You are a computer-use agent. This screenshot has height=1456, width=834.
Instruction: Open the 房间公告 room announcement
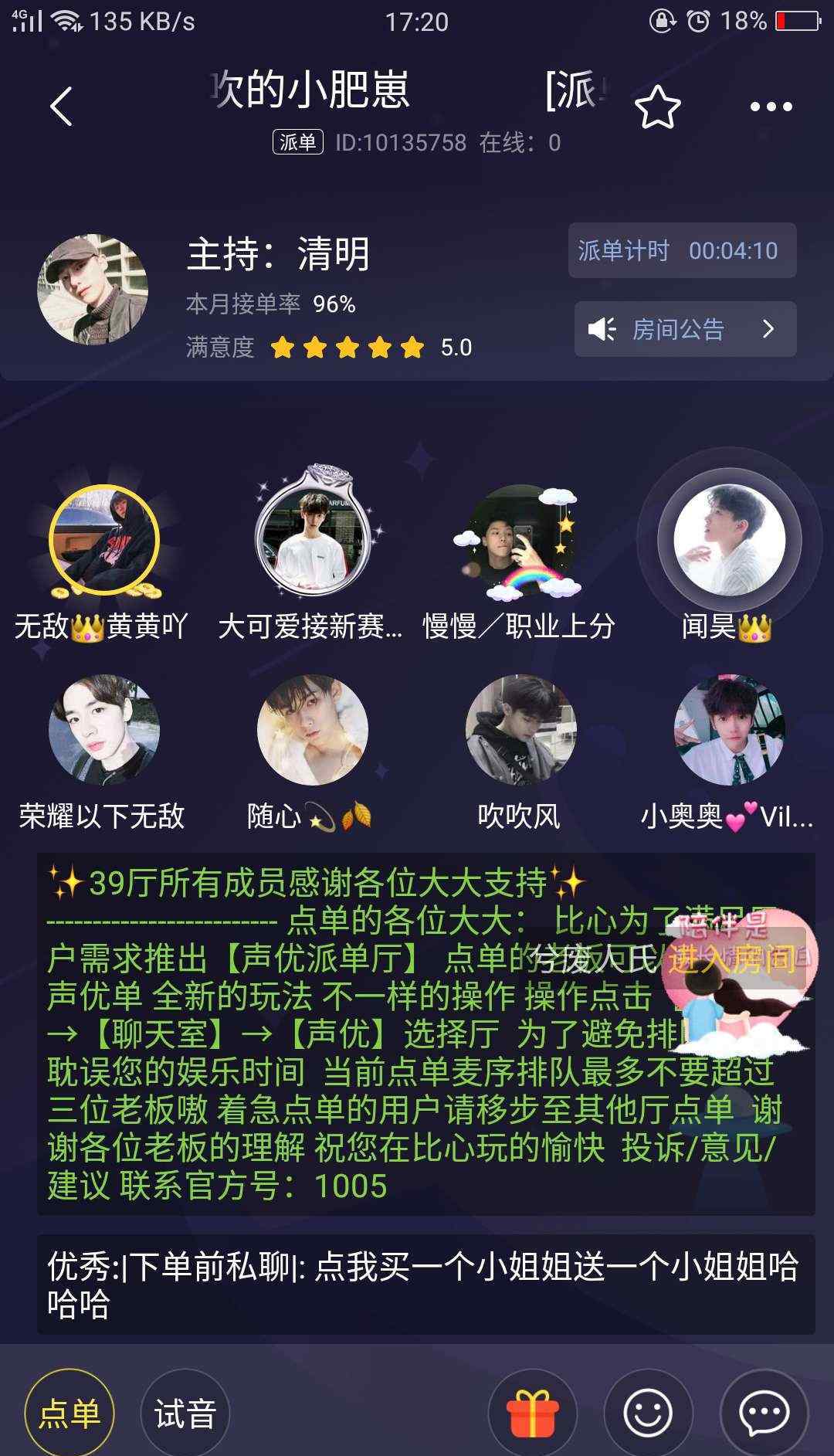pyautogui.click(x=685, y=329)
